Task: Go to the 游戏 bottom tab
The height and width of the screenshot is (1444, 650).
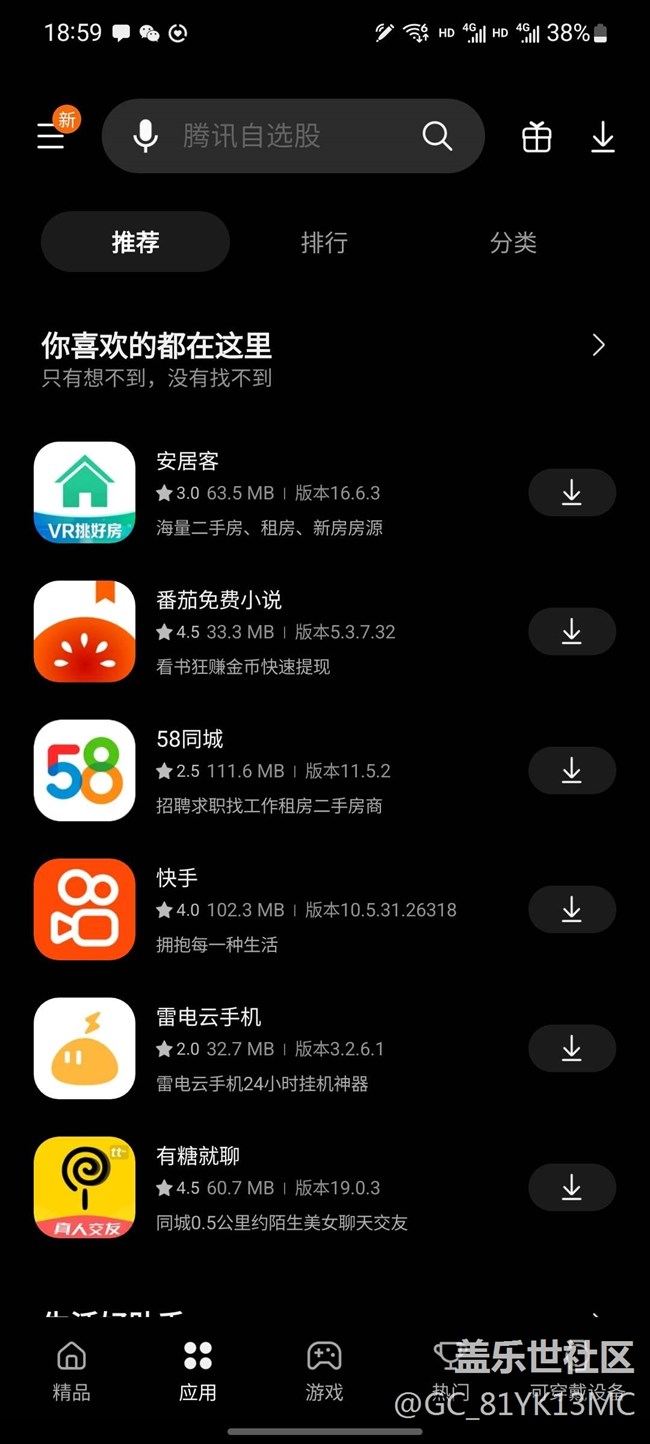Action: point(324,1371)
